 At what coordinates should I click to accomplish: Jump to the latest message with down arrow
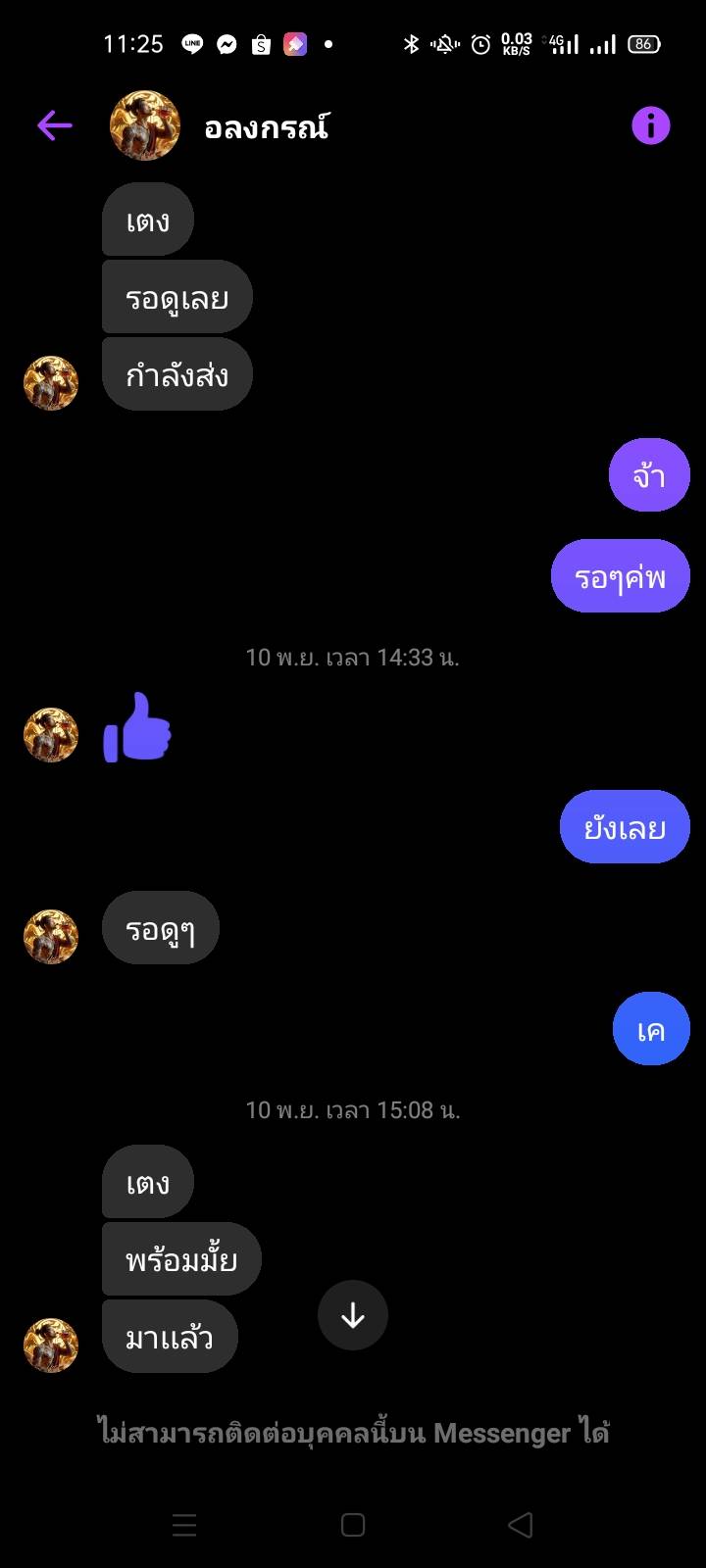click(x=353, y=1315)
